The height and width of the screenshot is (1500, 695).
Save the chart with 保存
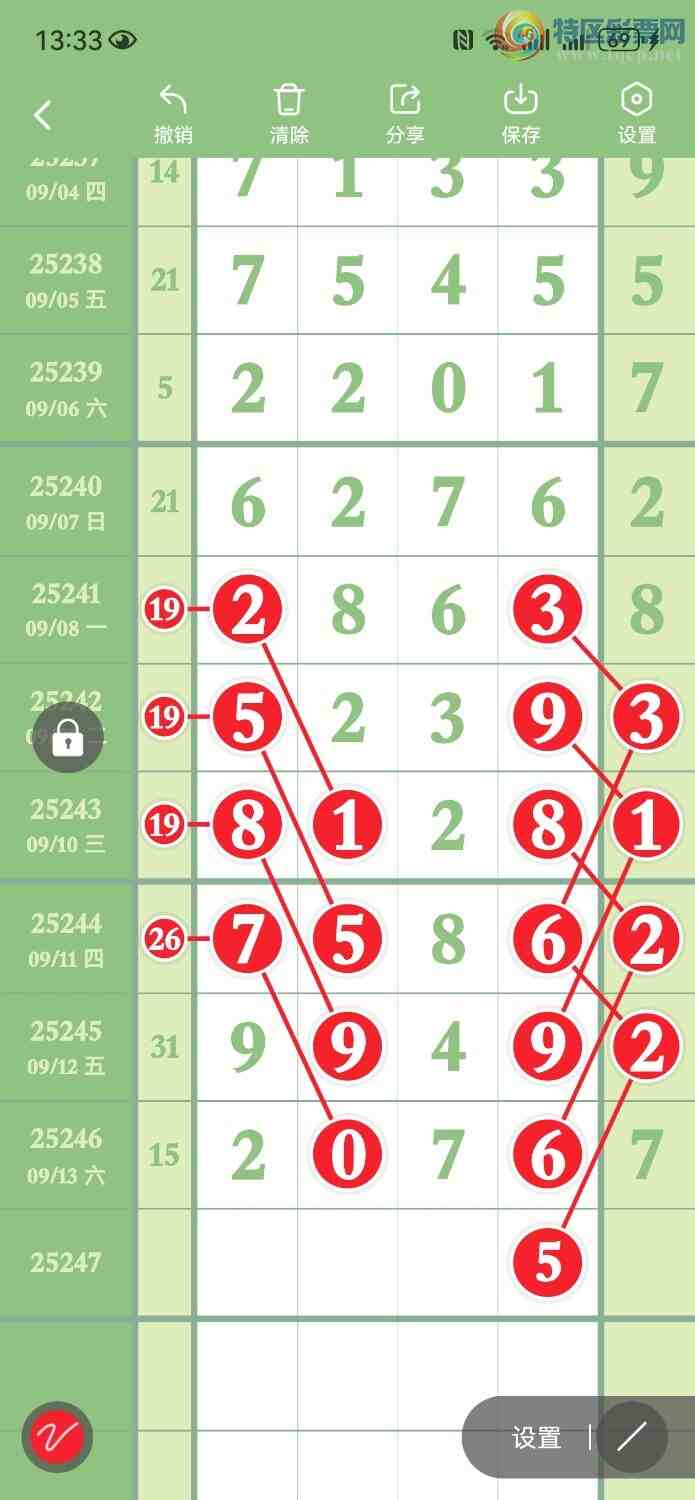[x=521, y=114]
